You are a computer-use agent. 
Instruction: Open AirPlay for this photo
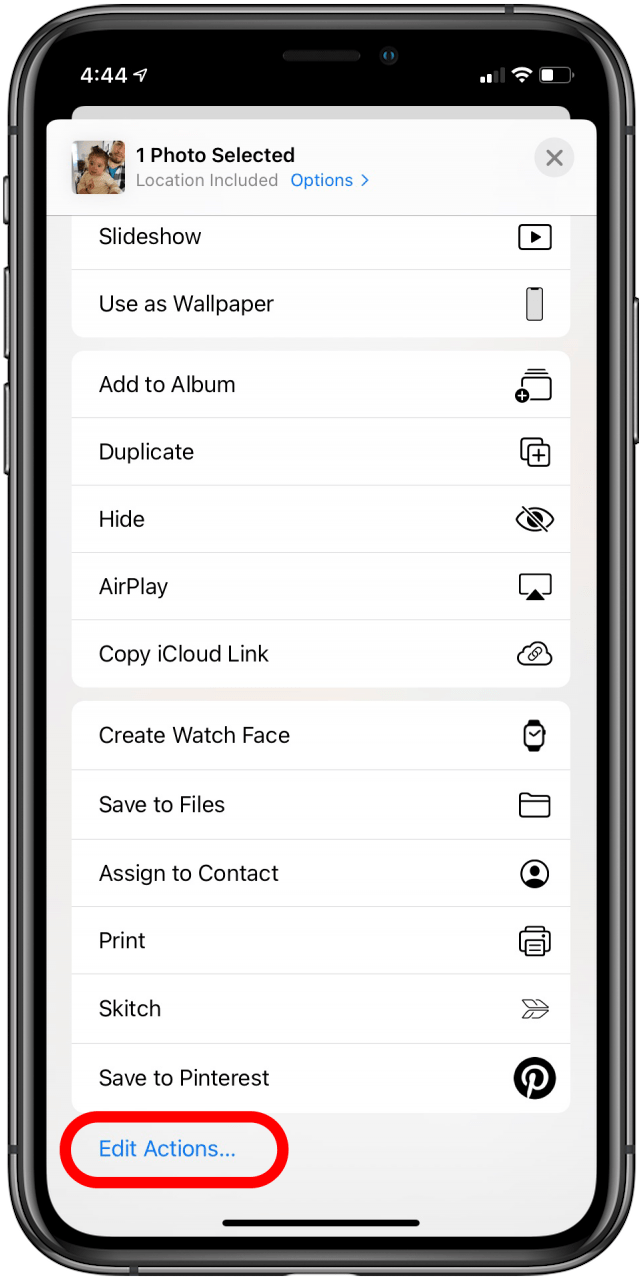321,587
